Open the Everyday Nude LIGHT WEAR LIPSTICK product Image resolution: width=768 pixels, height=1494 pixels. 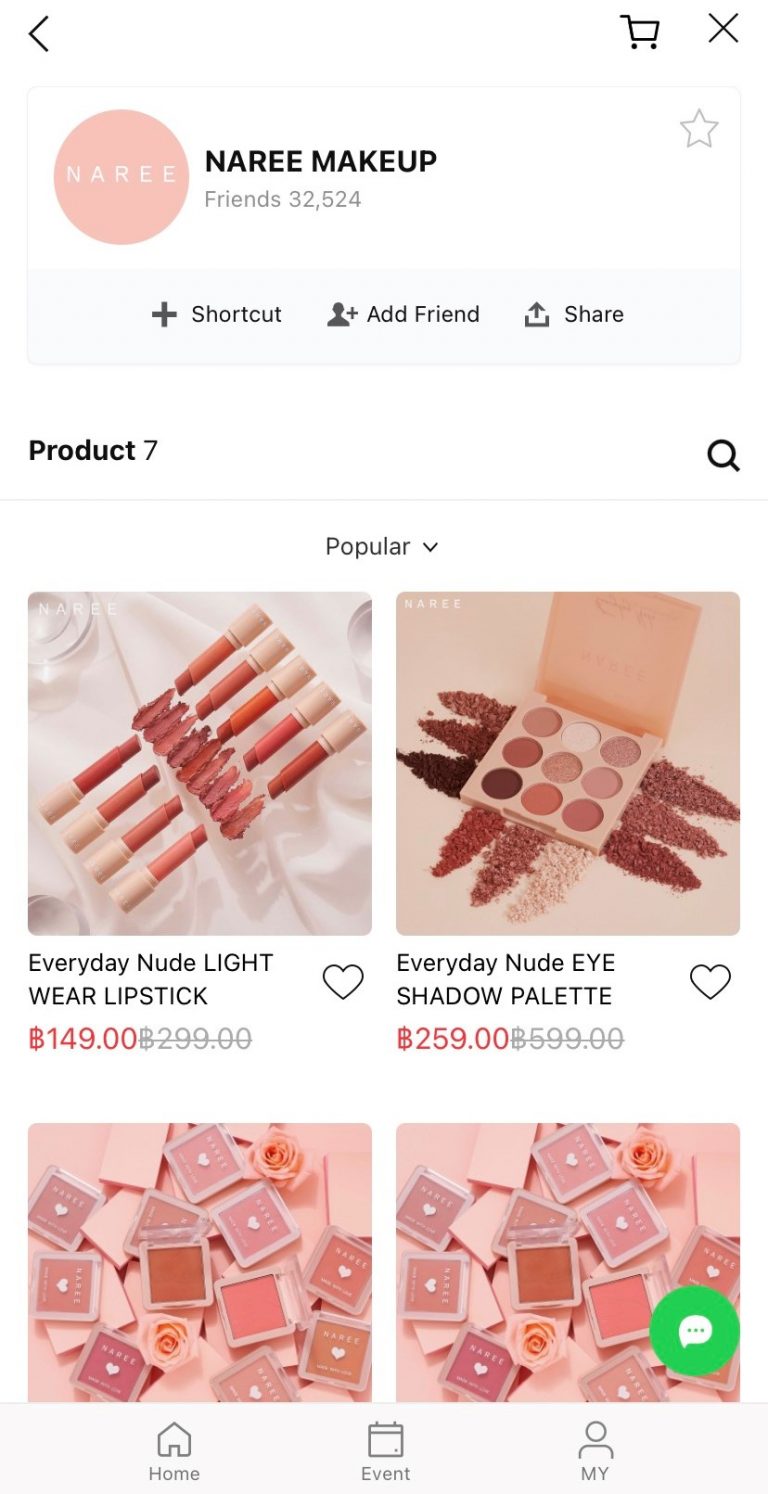pyautogui.click(x=200, y=763)
